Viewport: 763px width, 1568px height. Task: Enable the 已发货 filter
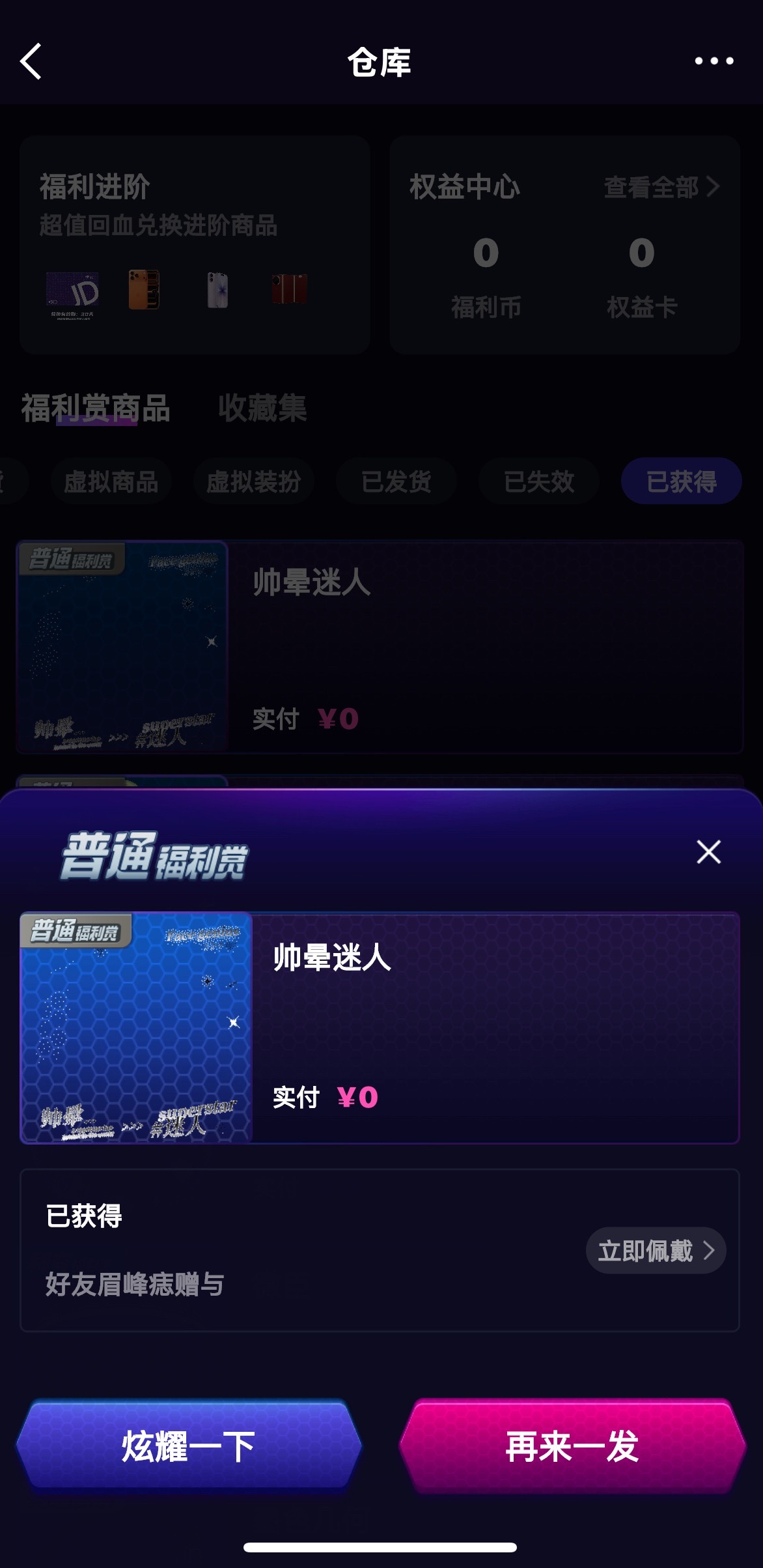396,481
